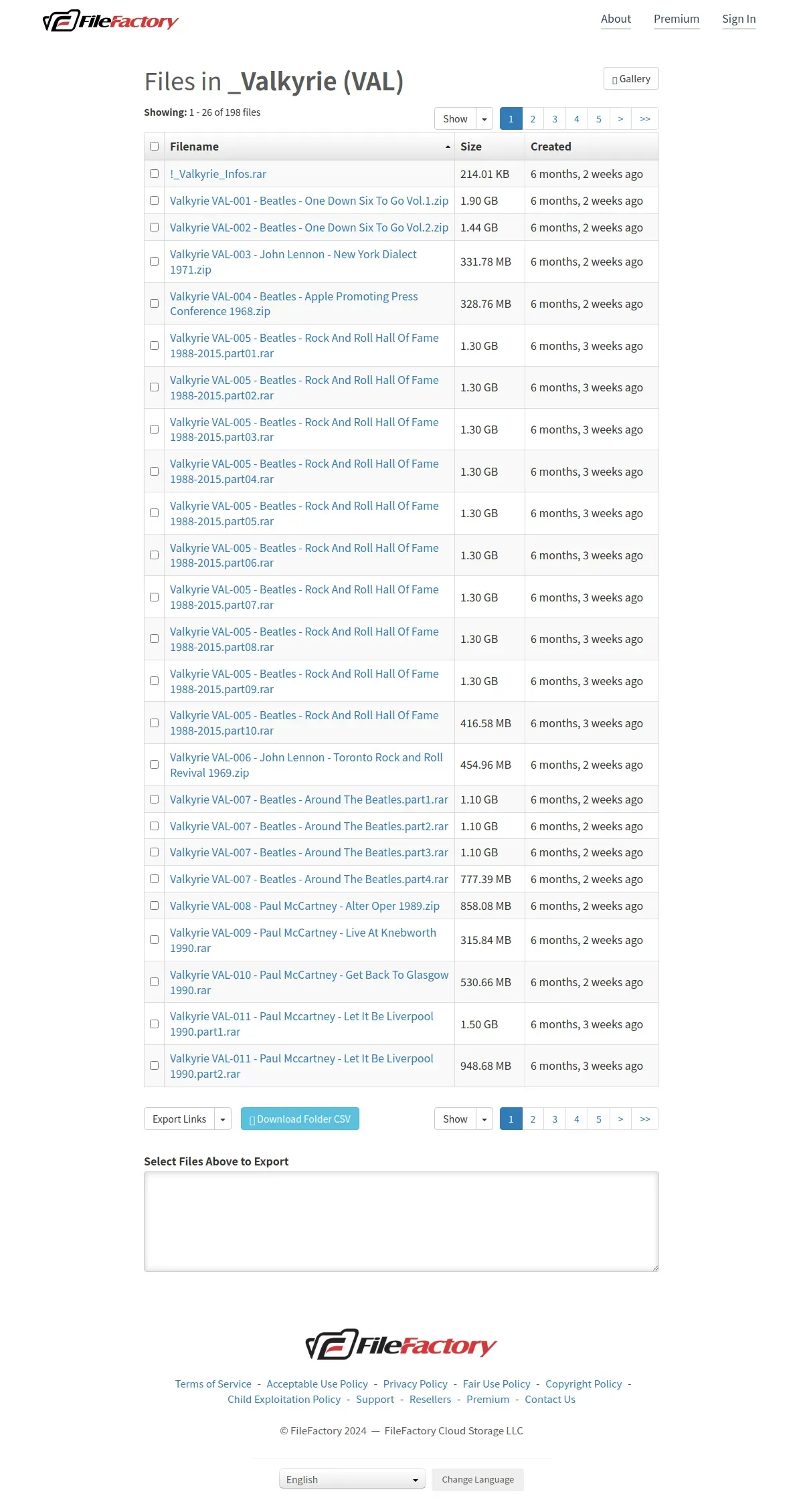Go to the Premium page in header
The height and width of the screenshot is (1512, 803).
pos(677,19)
